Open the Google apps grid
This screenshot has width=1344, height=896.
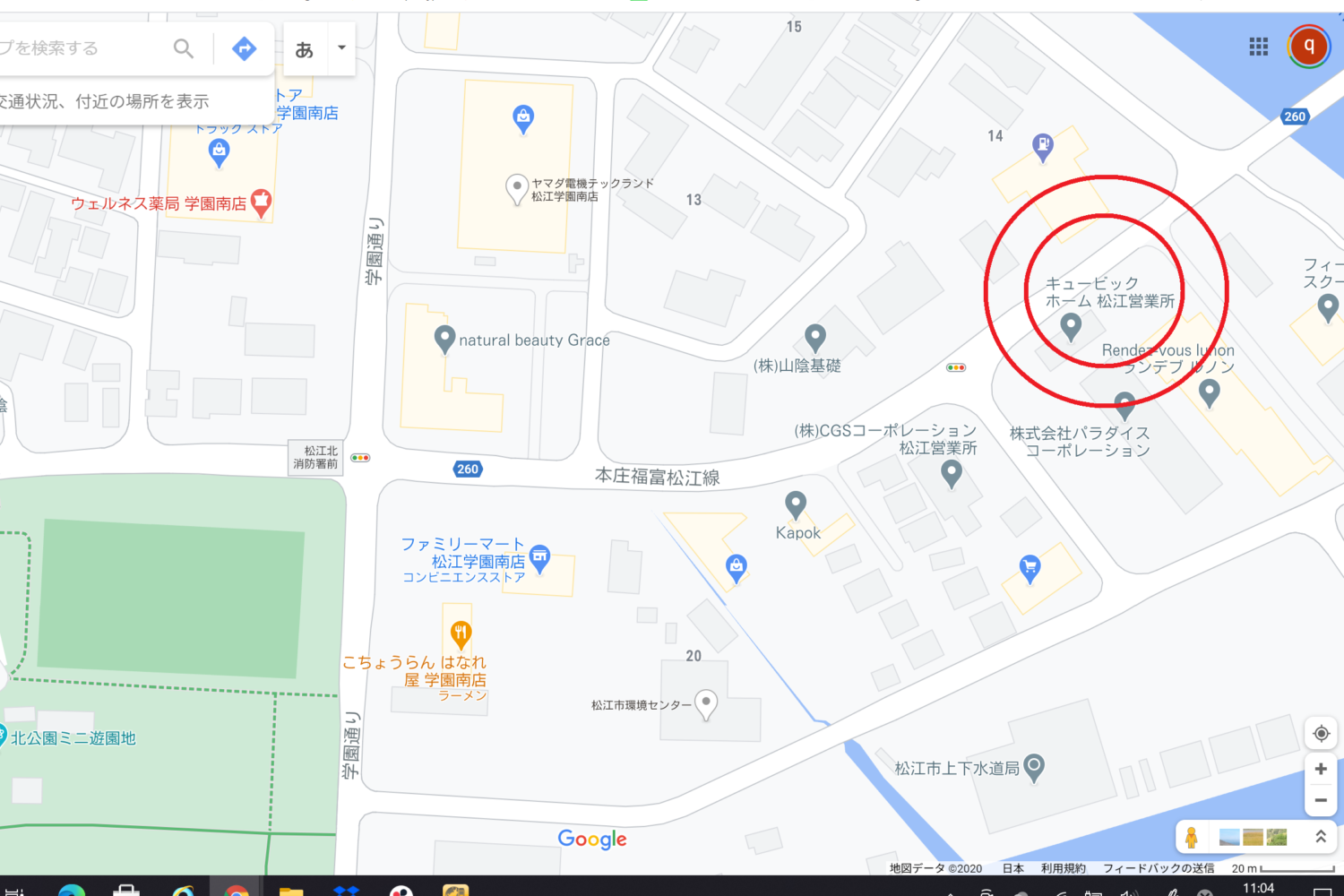tap(1258, 47)
